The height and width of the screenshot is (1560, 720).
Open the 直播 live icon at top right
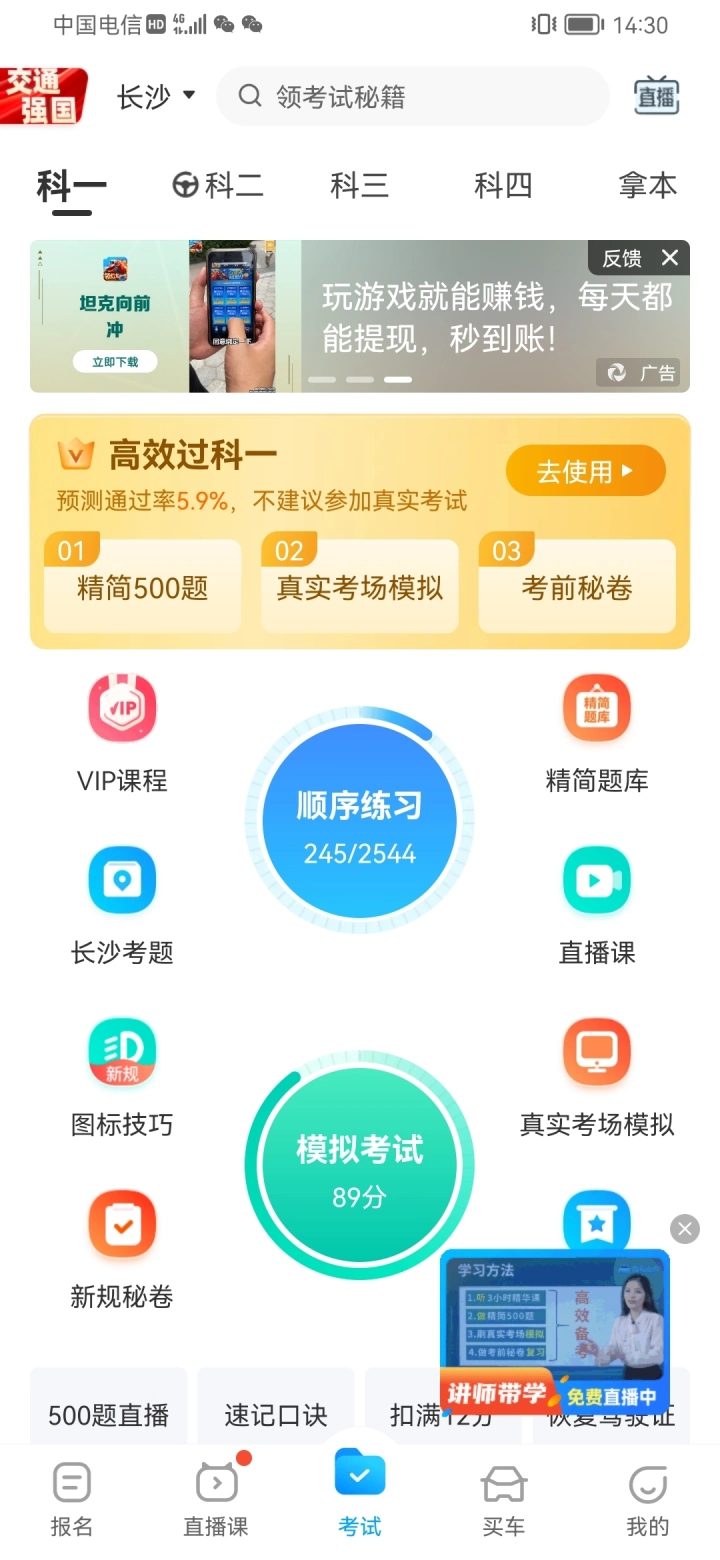656,97
